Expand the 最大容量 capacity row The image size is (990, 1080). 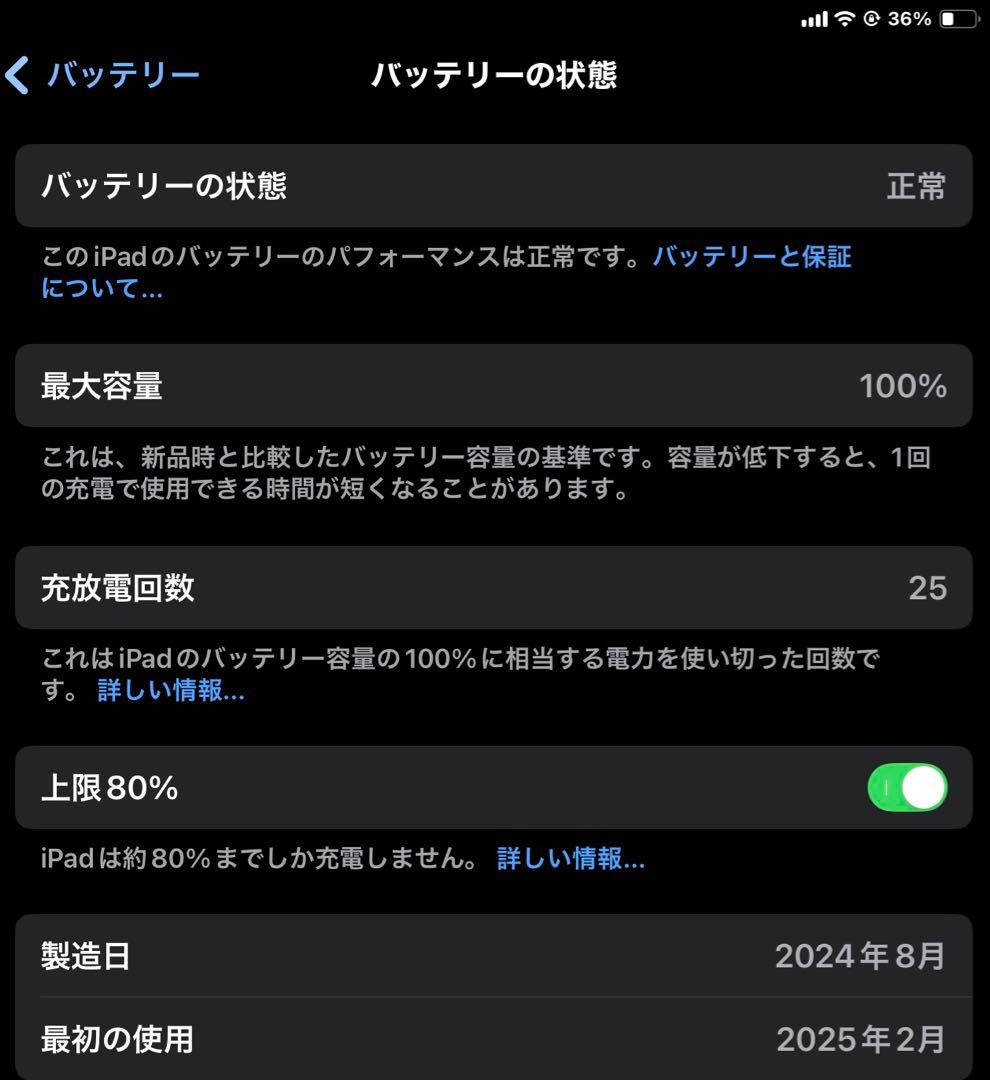(495, 387)
